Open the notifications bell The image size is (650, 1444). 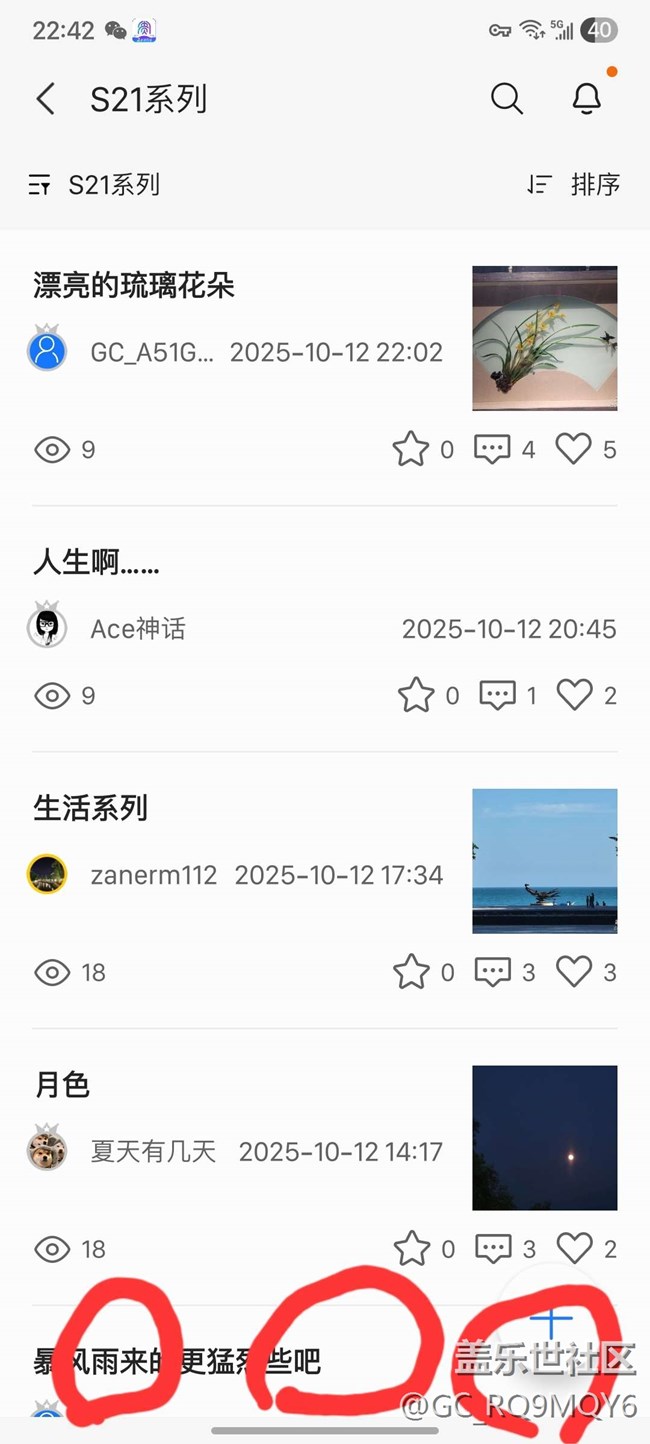point(587,99)
